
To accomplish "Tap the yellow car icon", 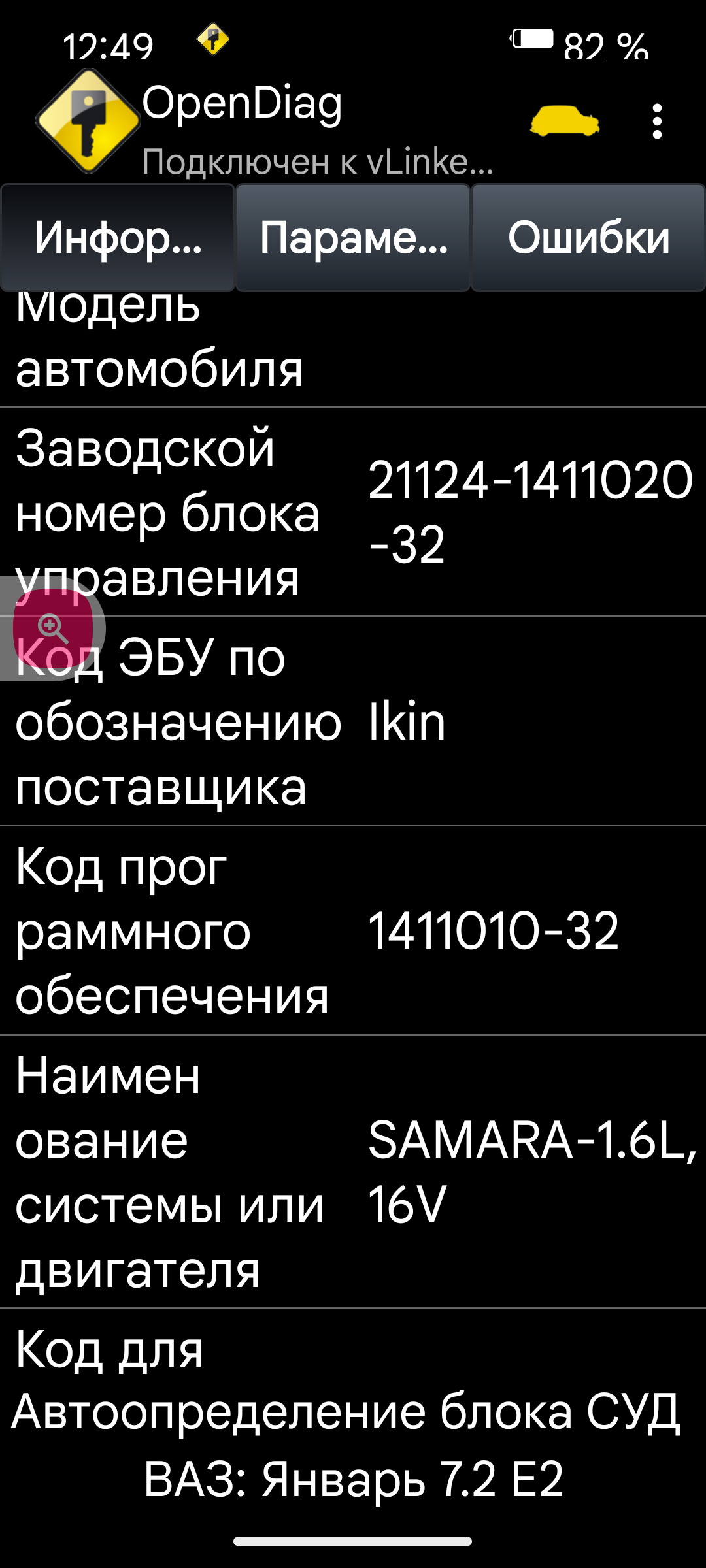I will tap(564, 122).
